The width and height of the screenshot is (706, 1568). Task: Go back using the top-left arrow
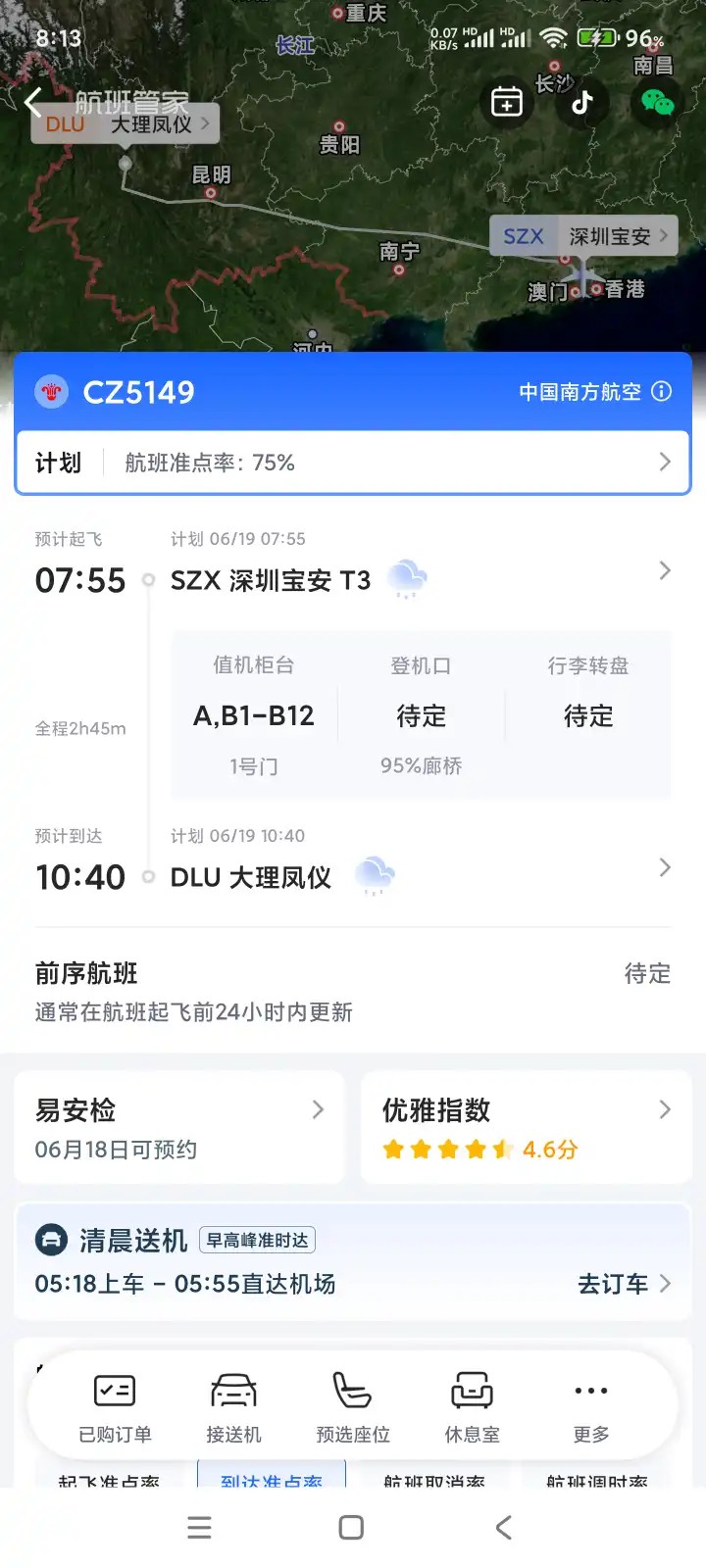click(x=34, y=102)
